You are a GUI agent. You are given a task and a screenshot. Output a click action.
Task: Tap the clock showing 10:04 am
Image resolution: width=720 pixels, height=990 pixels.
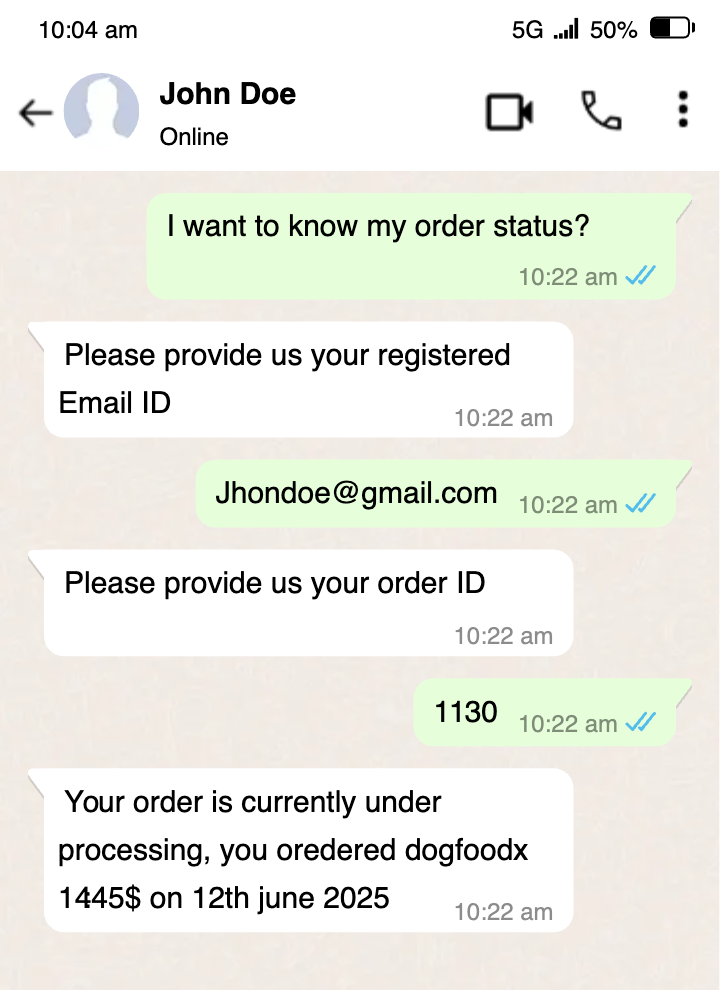click(x=88, y=29)
